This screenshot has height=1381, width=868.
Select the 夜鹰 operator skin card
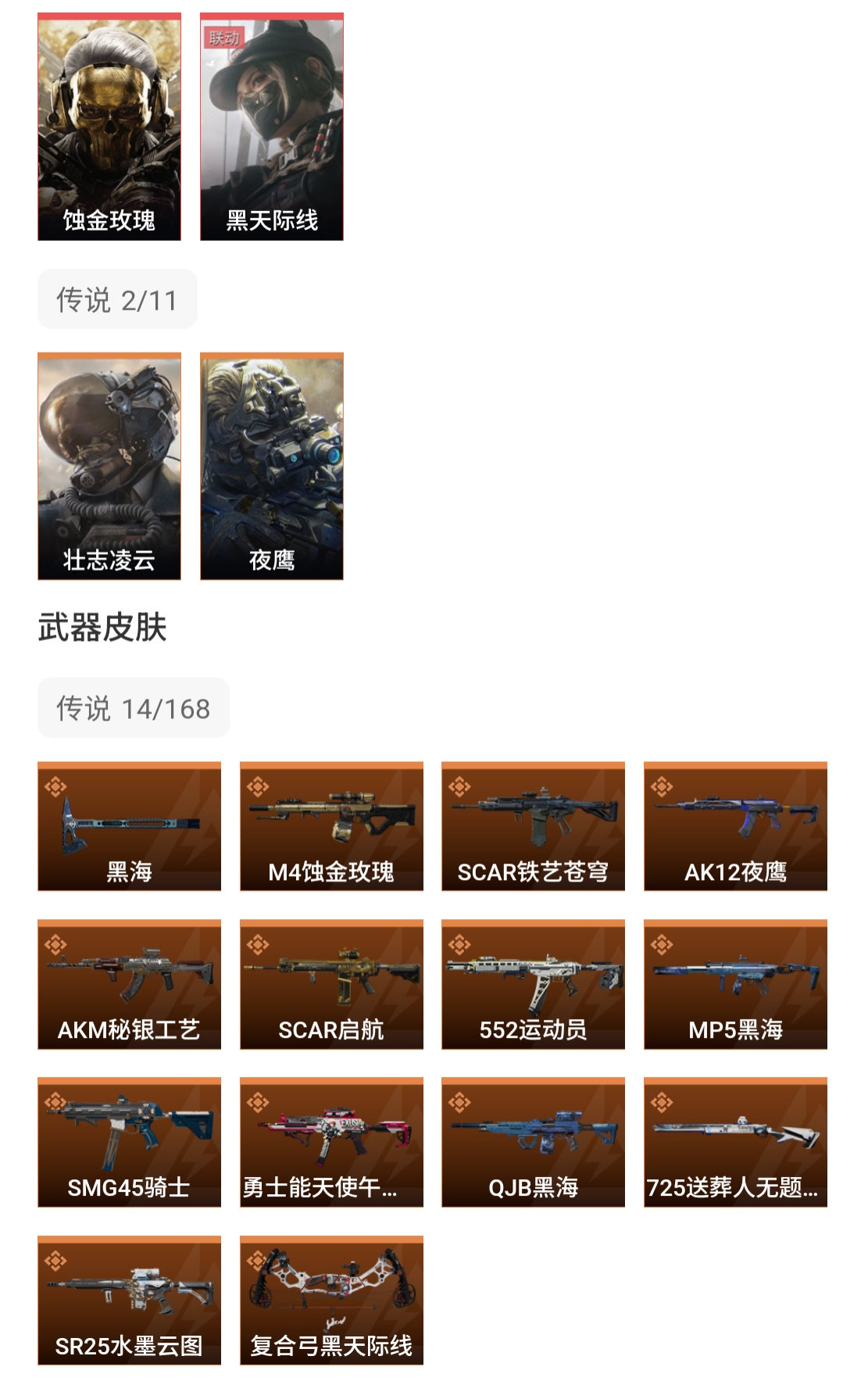(x=271, y=467)
